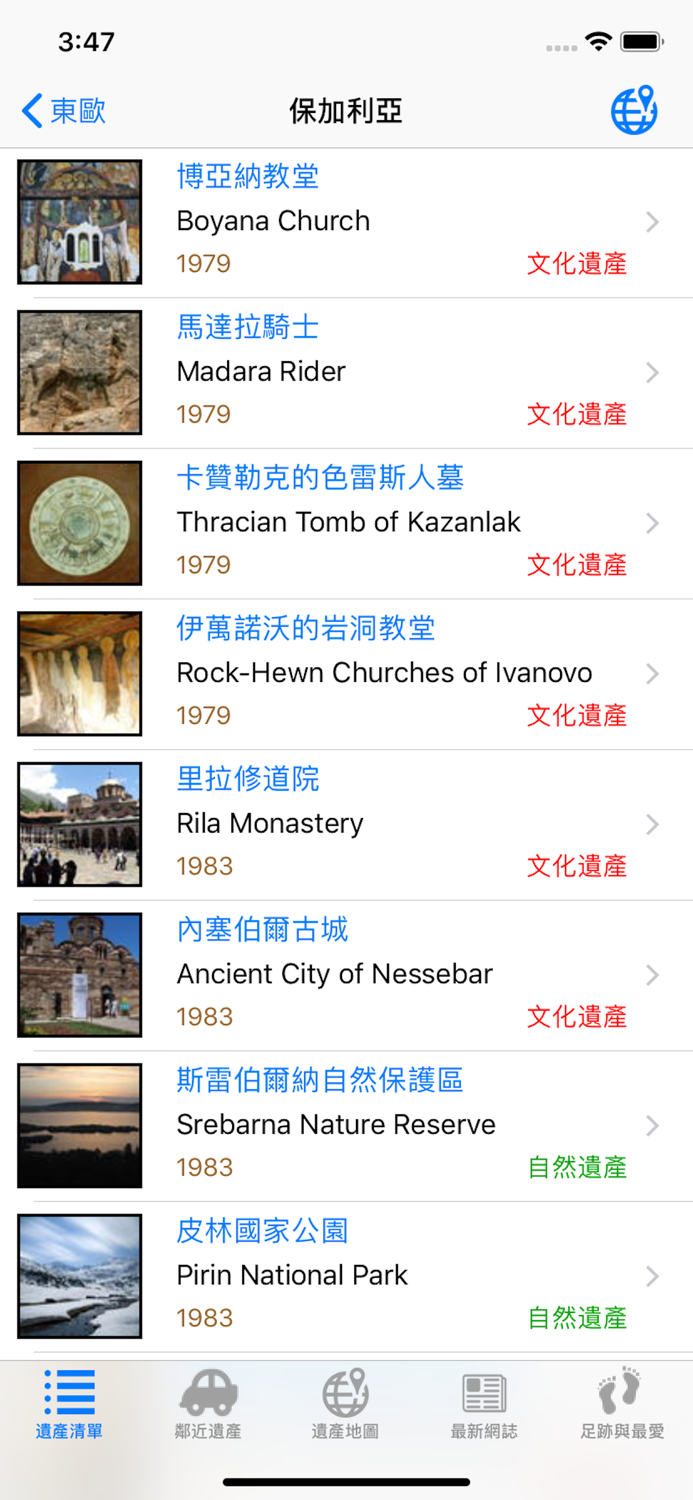693x1500 pixels.
Task: Select the 遺產清單 tab
Action: click(69, 1404)
